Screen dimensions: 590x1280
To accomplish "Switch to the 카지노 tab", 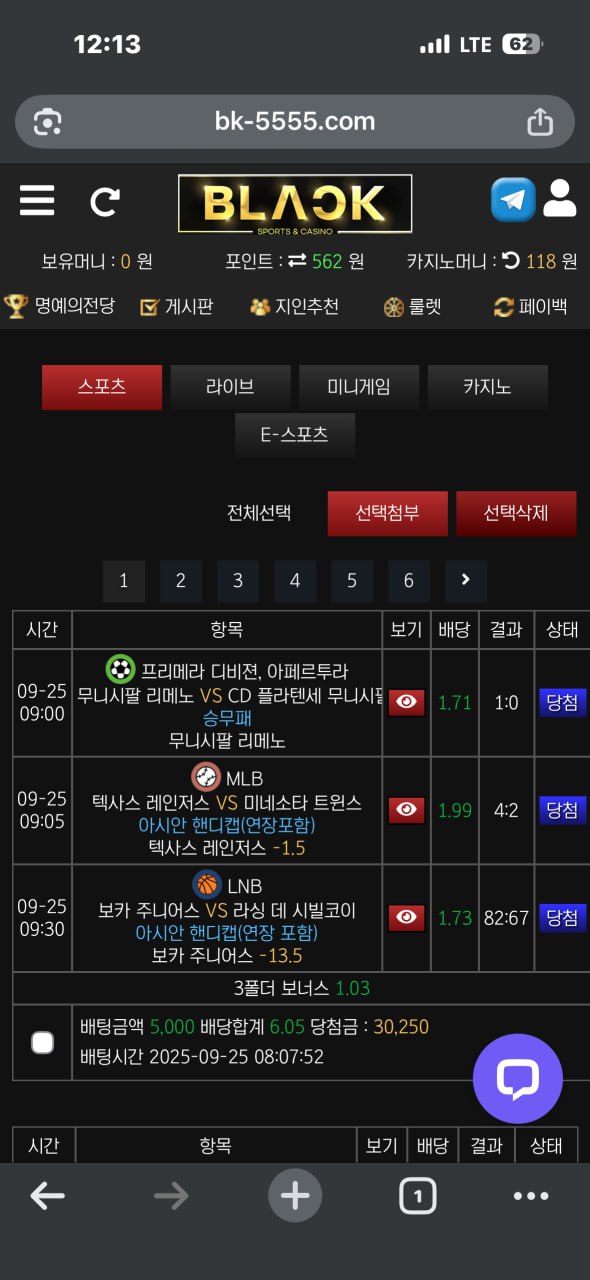I will (x=487, y=387).
